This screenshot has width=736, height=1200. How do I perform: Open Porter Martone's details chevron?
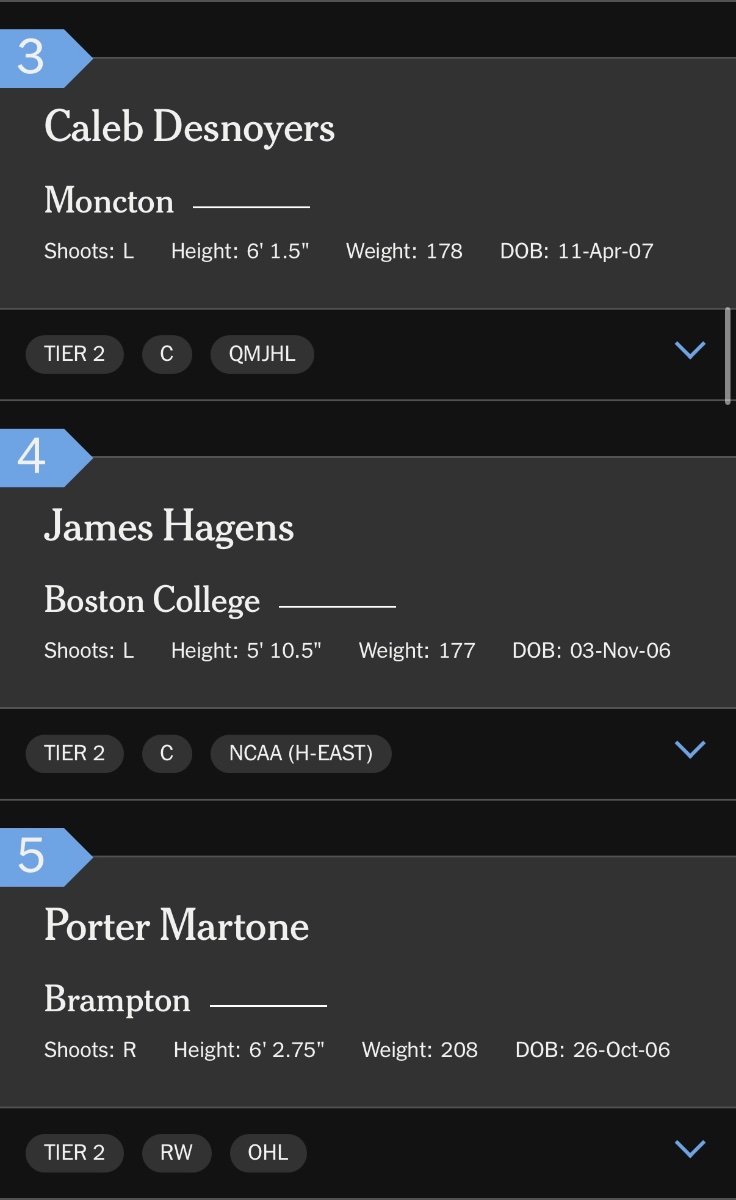click(x=690, y=1149)
